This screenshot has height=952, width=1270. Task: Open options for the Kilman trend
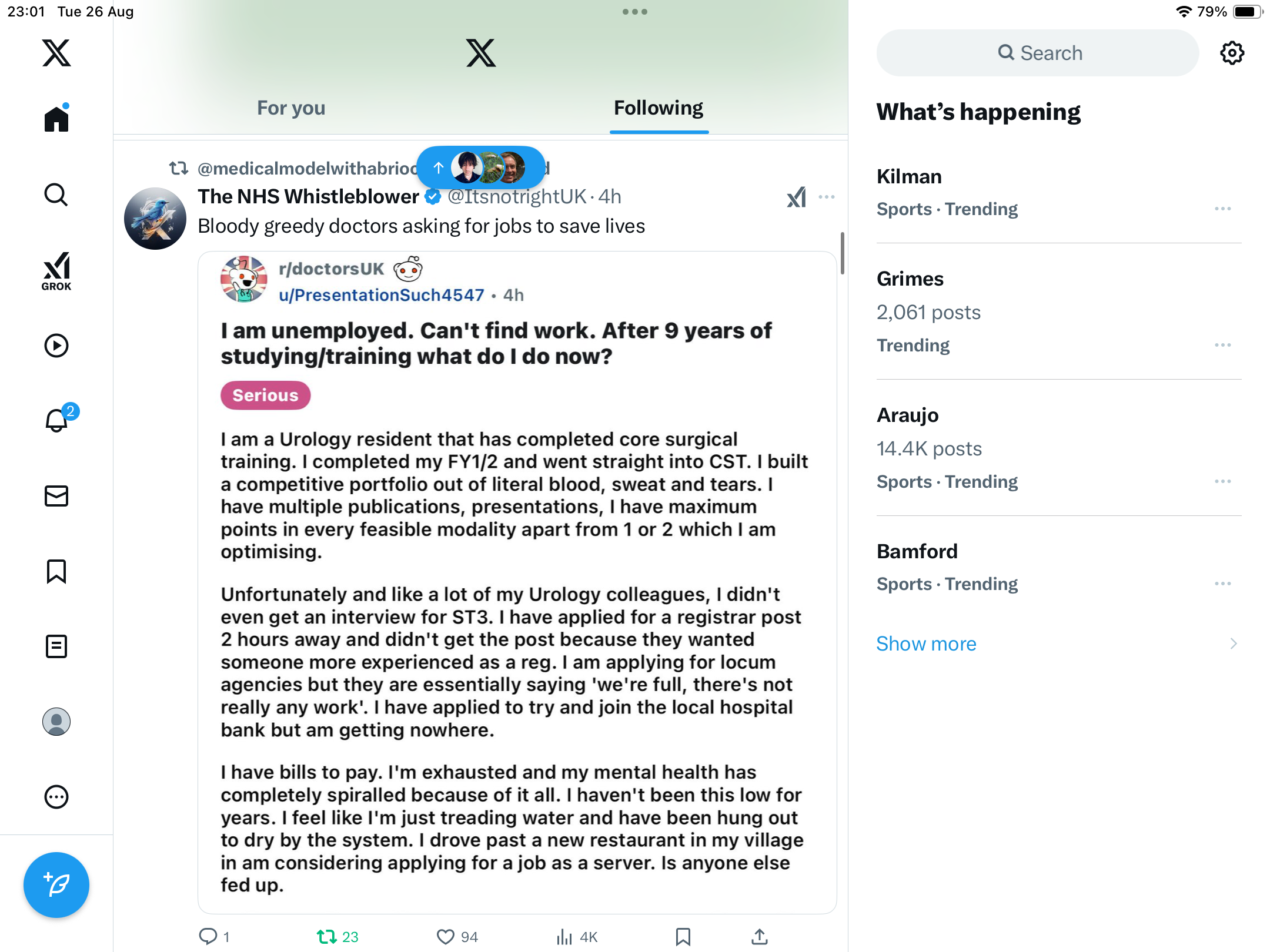1222,209
